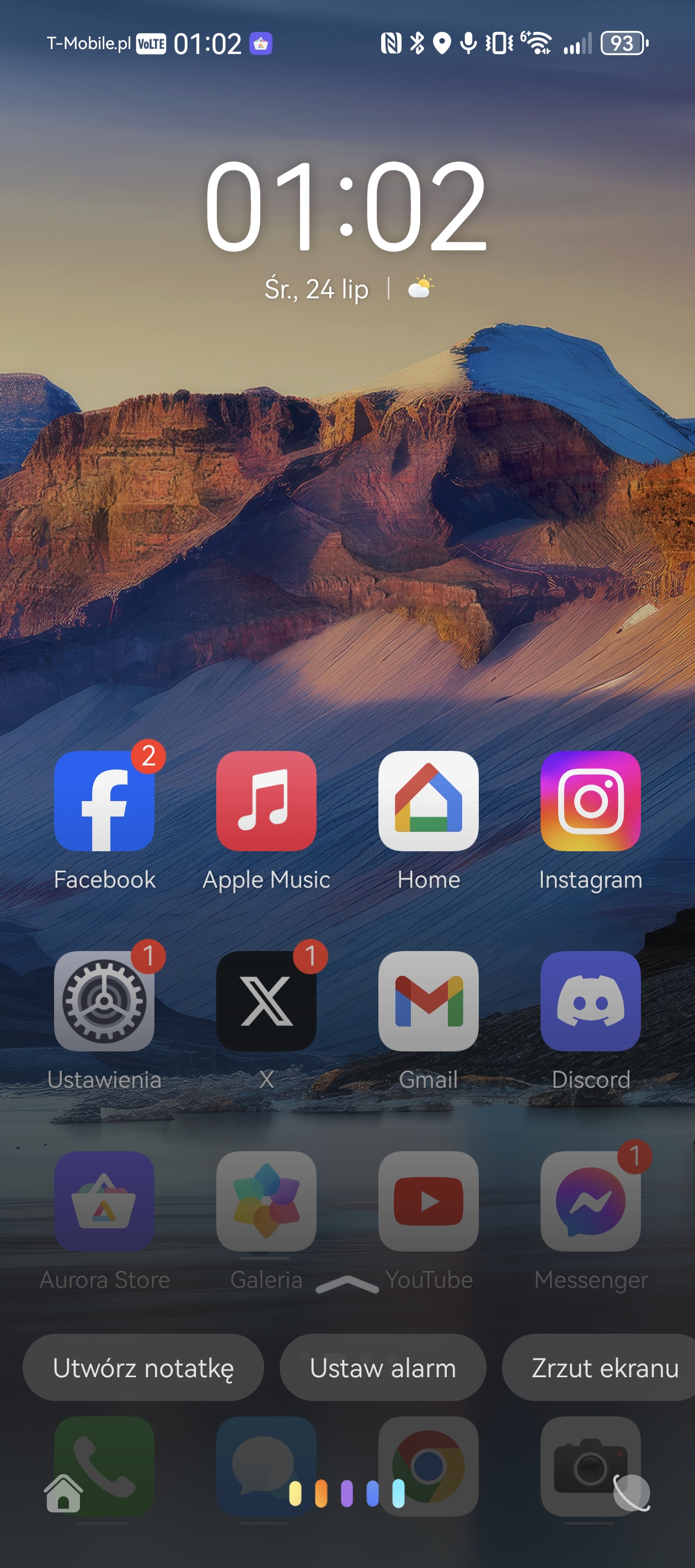The height and width of the screenshot is (1568, 695).
Task: Launch the X app
Action: [266, 1001]
